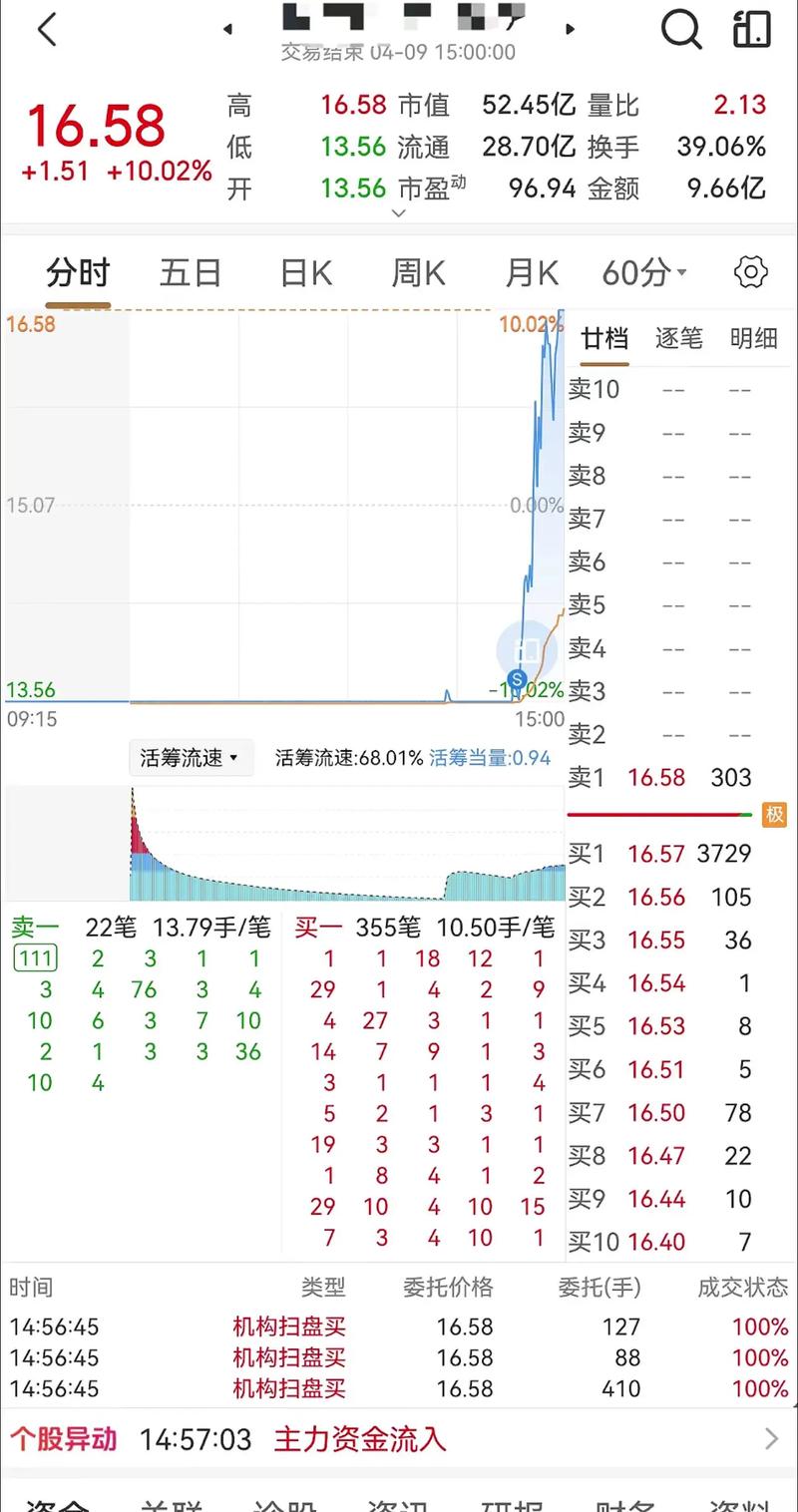Open the 60分 period dropdown
This screenshot has height=1512, width=798.
[643, 271]
